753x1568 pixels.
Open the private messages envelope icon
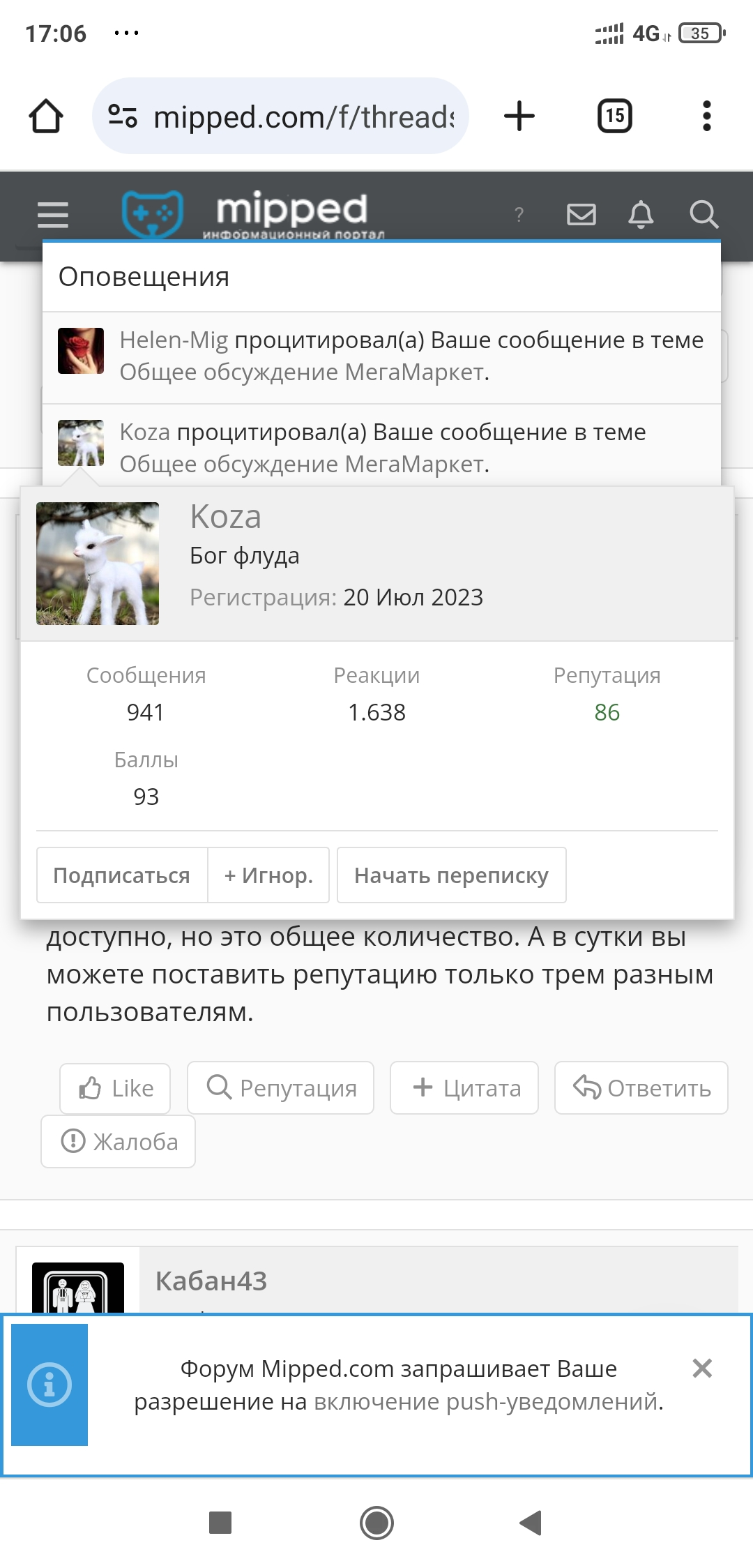[581, 214]
